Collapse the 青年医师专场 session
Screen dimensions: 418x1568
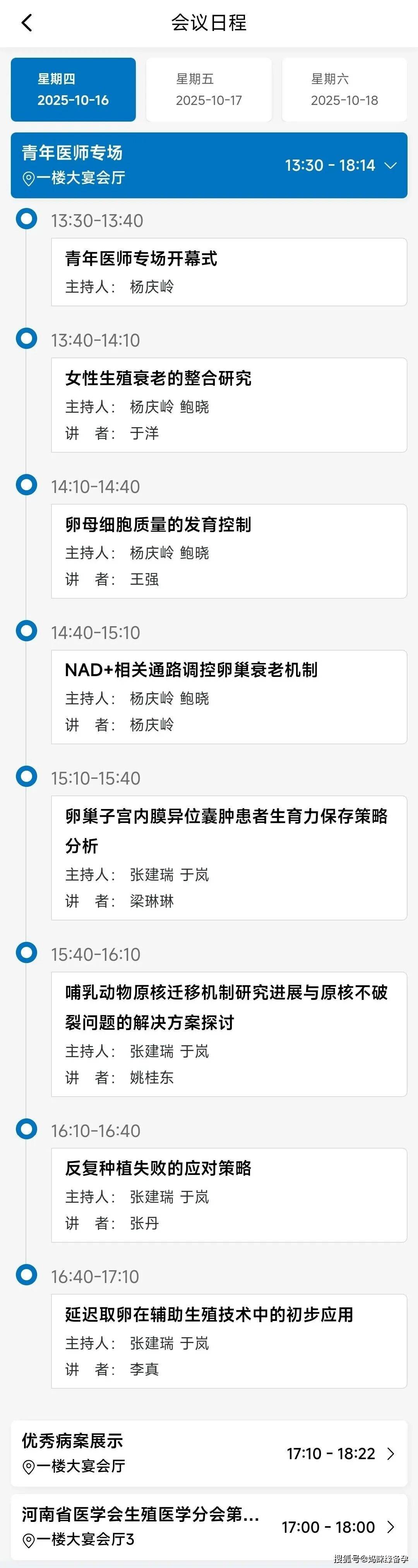(391, 166)
